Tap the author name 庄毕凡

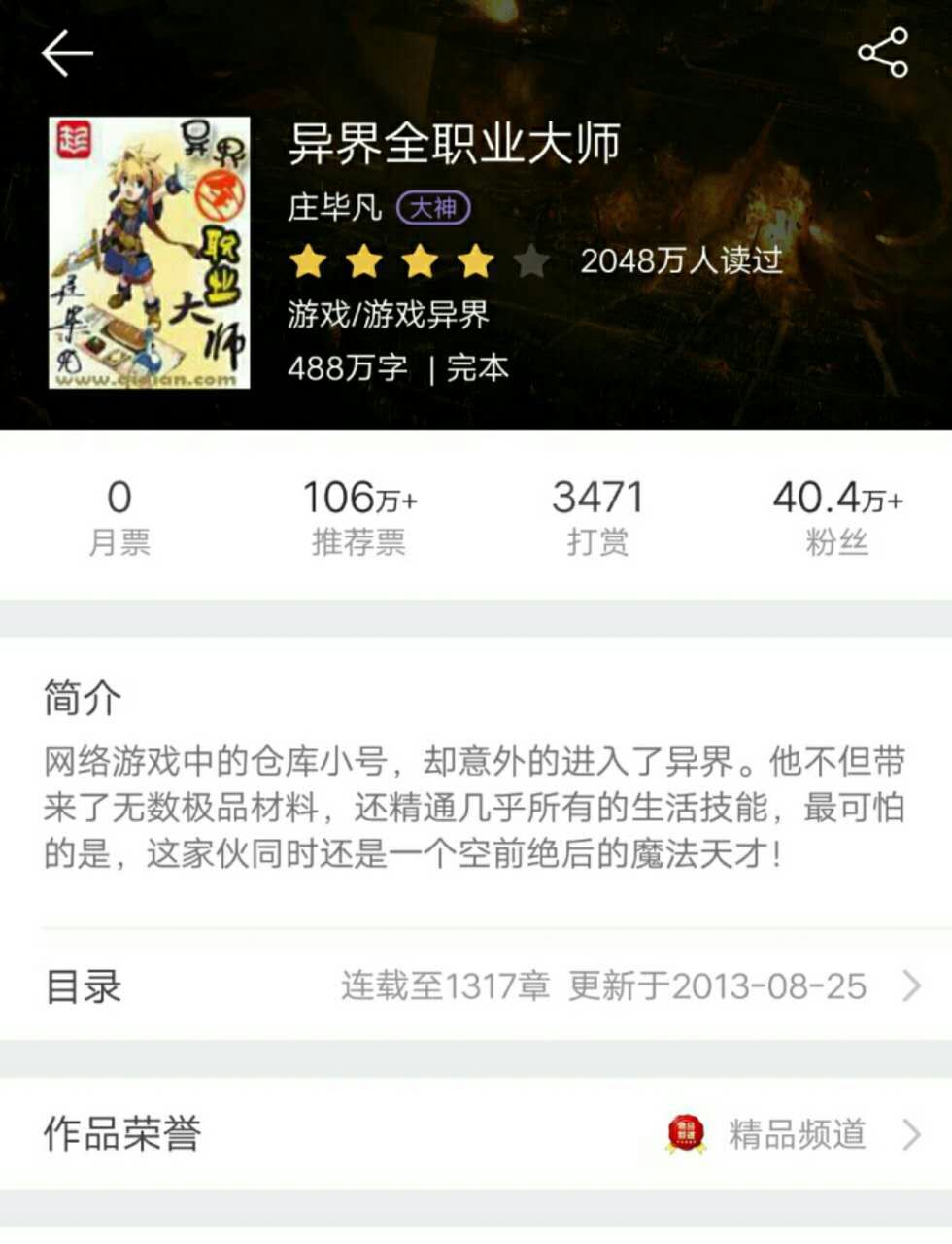(335, 207)
